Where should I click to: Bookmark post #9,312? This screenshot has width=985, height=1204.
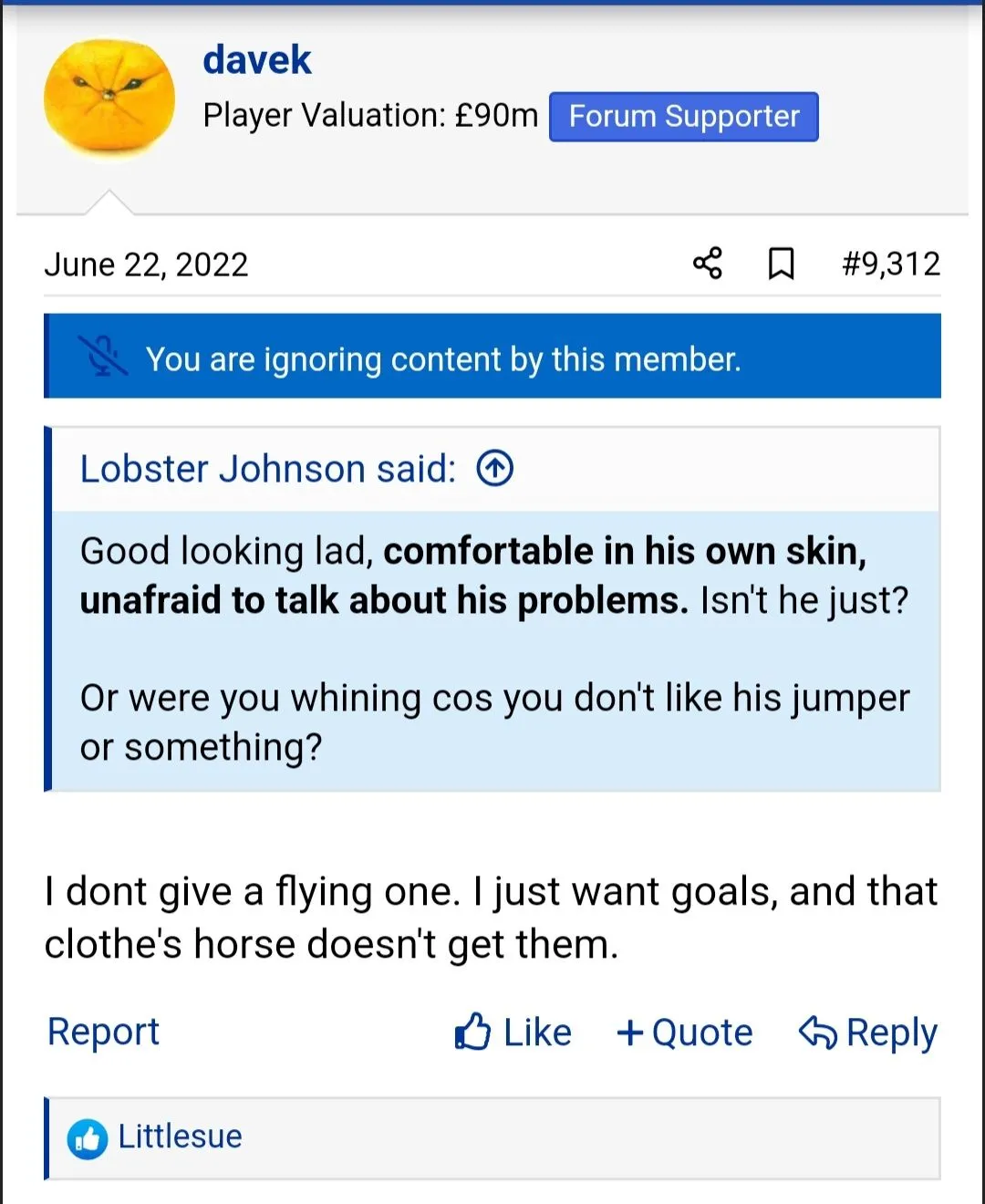click(x=781, y=264)
